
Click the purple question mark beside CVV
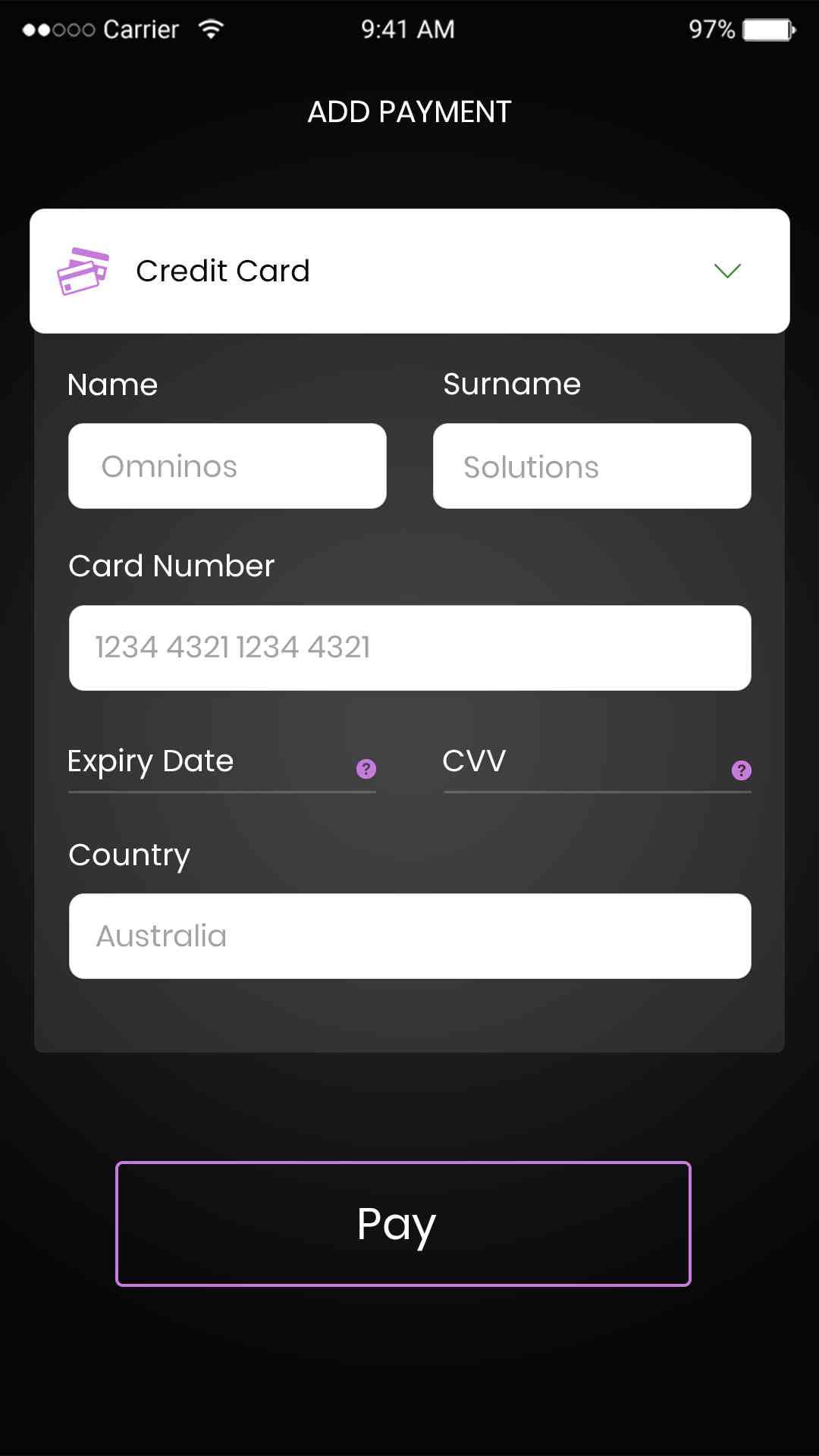click(x=742, y=770)
